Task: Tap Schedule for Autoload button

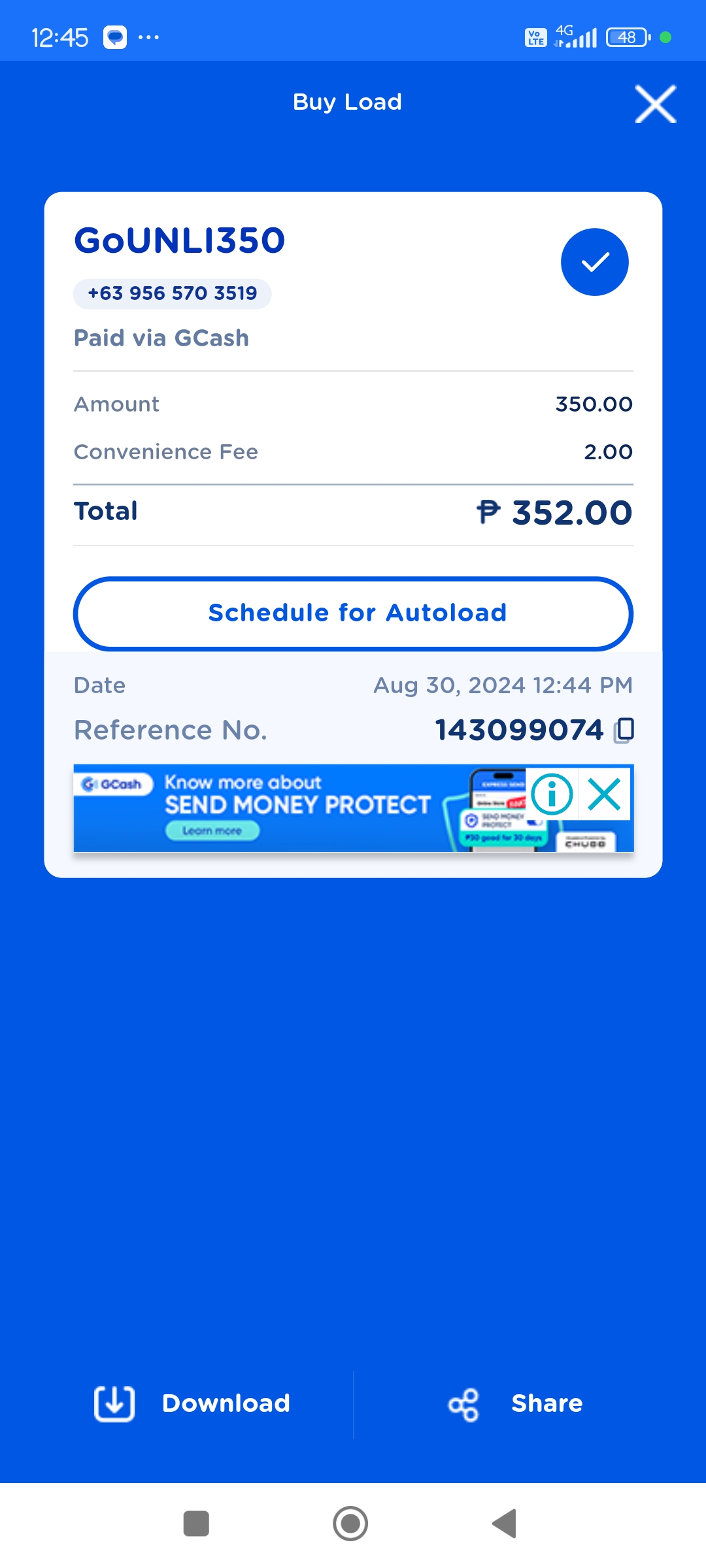Action: 353,613
